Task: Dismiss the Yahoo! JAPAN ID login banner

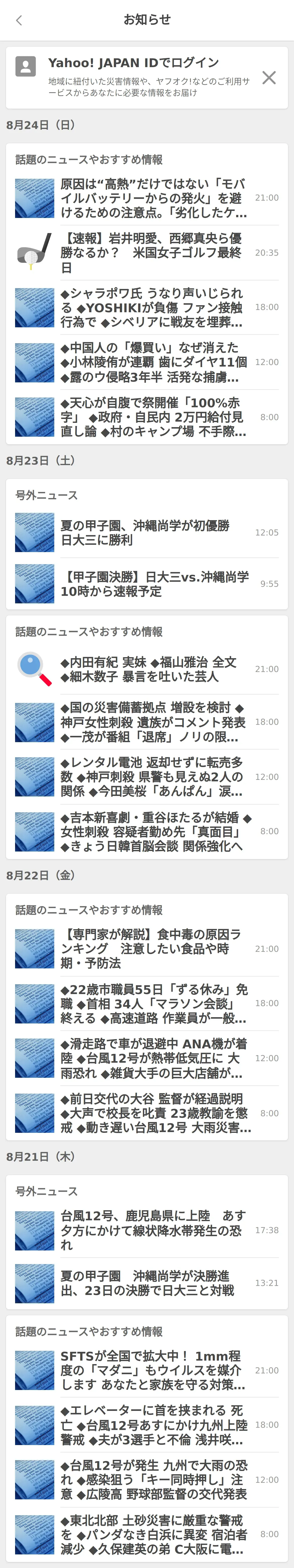Action: click(x=268, y=77)
